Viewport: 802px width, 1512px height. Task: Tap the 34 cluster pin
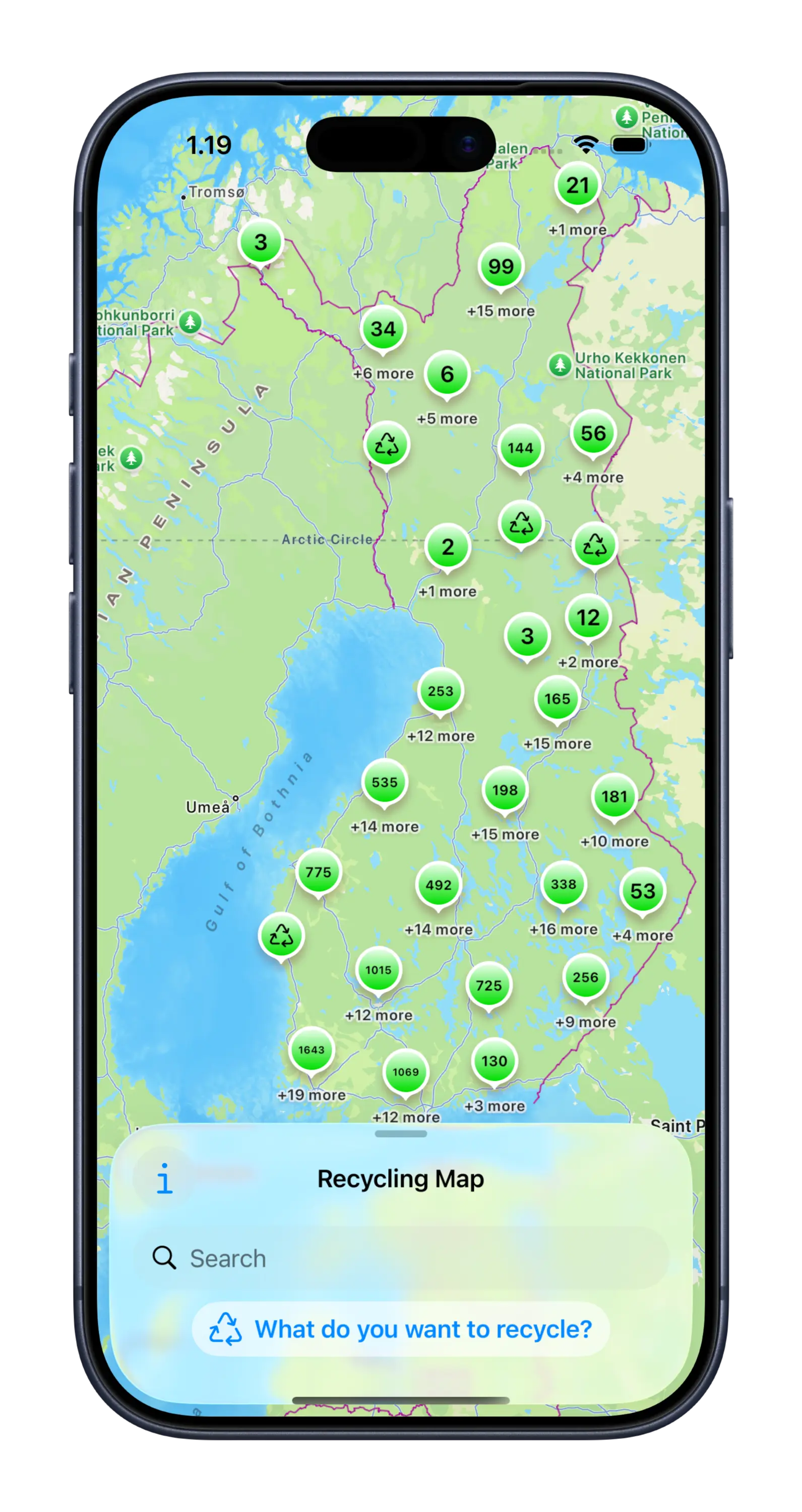coord(383,328)
